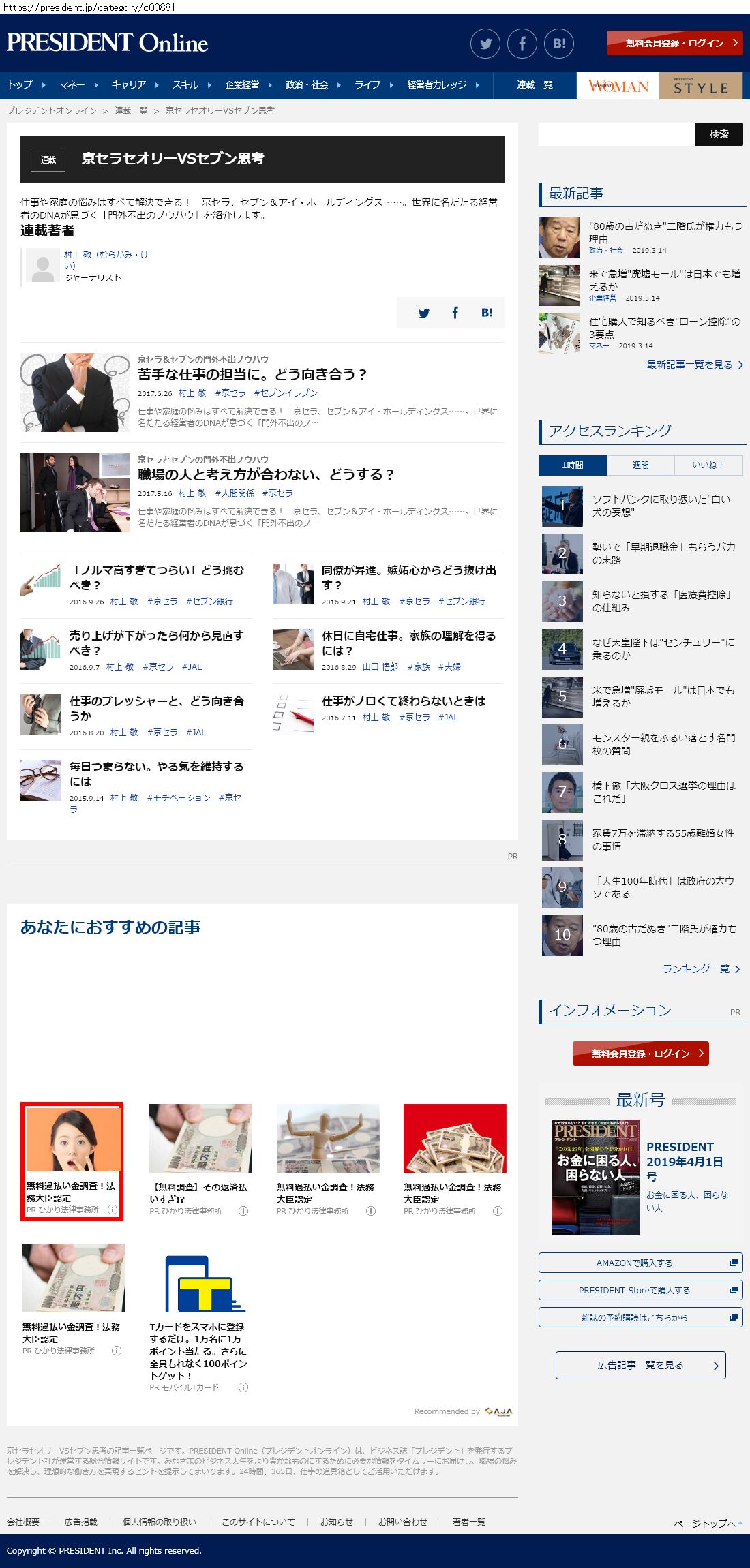Tap 広告記事一覧を見る button
The height and width of the screenshot is (1568, 750).
pos(640,1366)
